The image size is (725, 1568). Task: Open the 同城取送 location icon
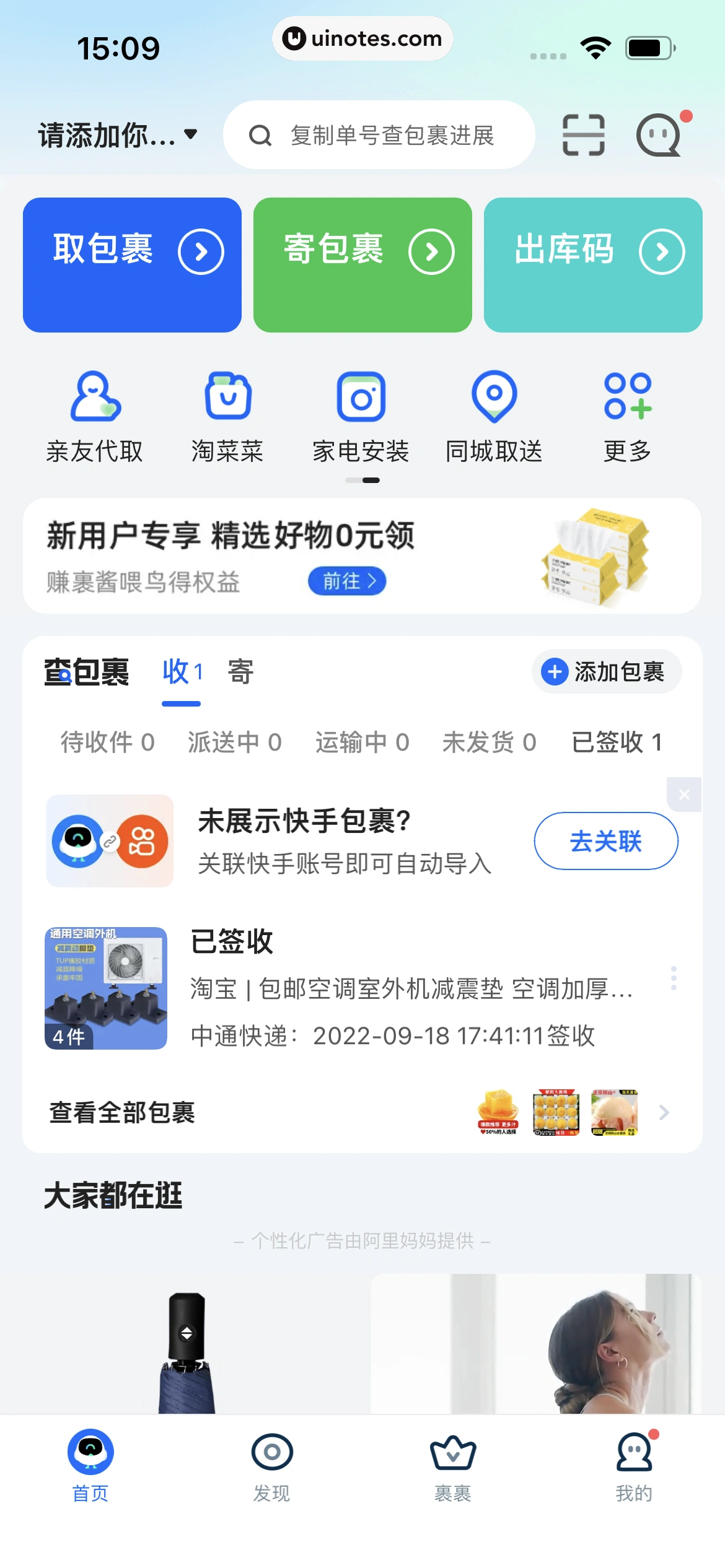coord(494,399)
